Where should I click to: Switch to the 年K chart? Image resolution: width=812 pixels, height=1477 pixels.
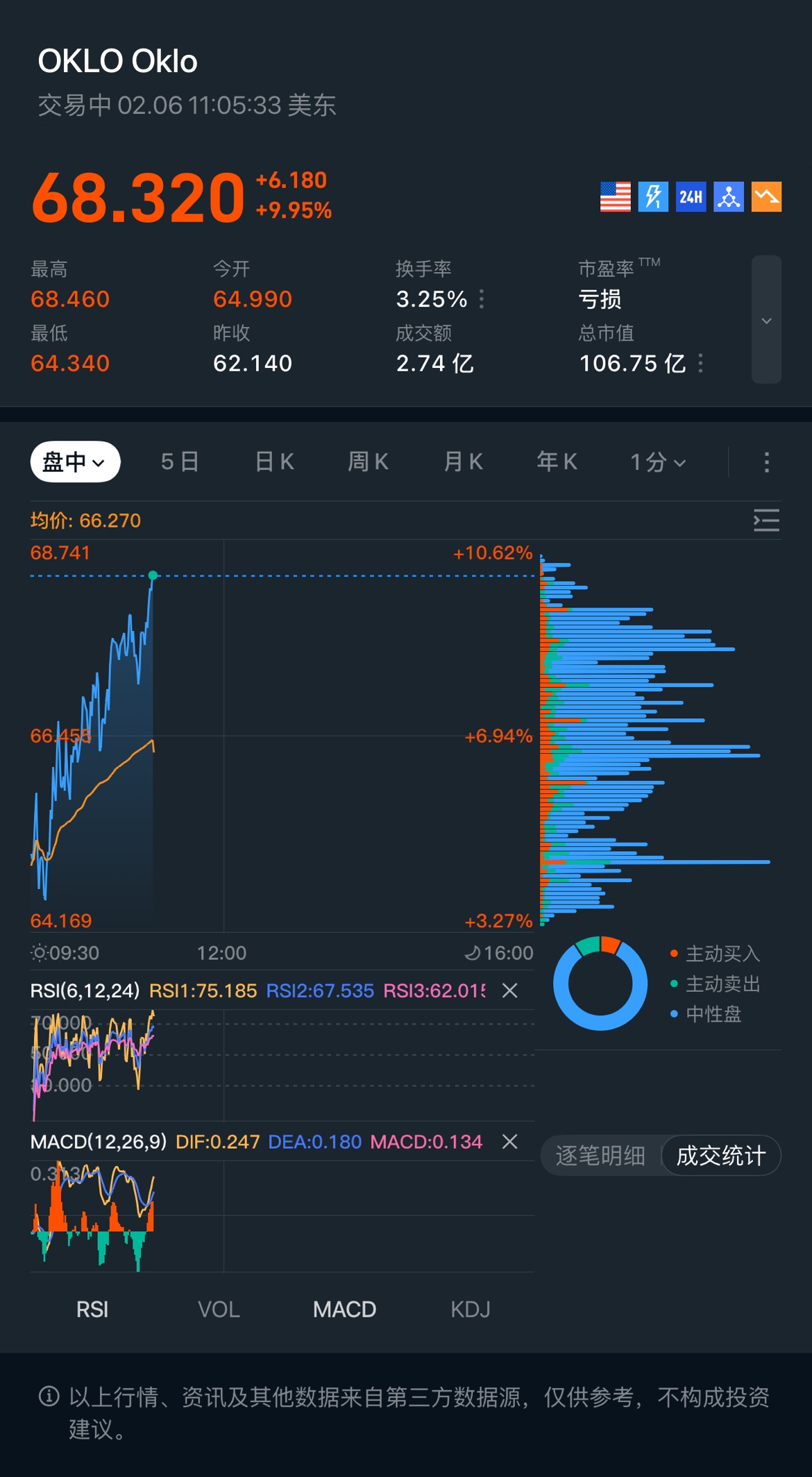(x=557, y=462)
